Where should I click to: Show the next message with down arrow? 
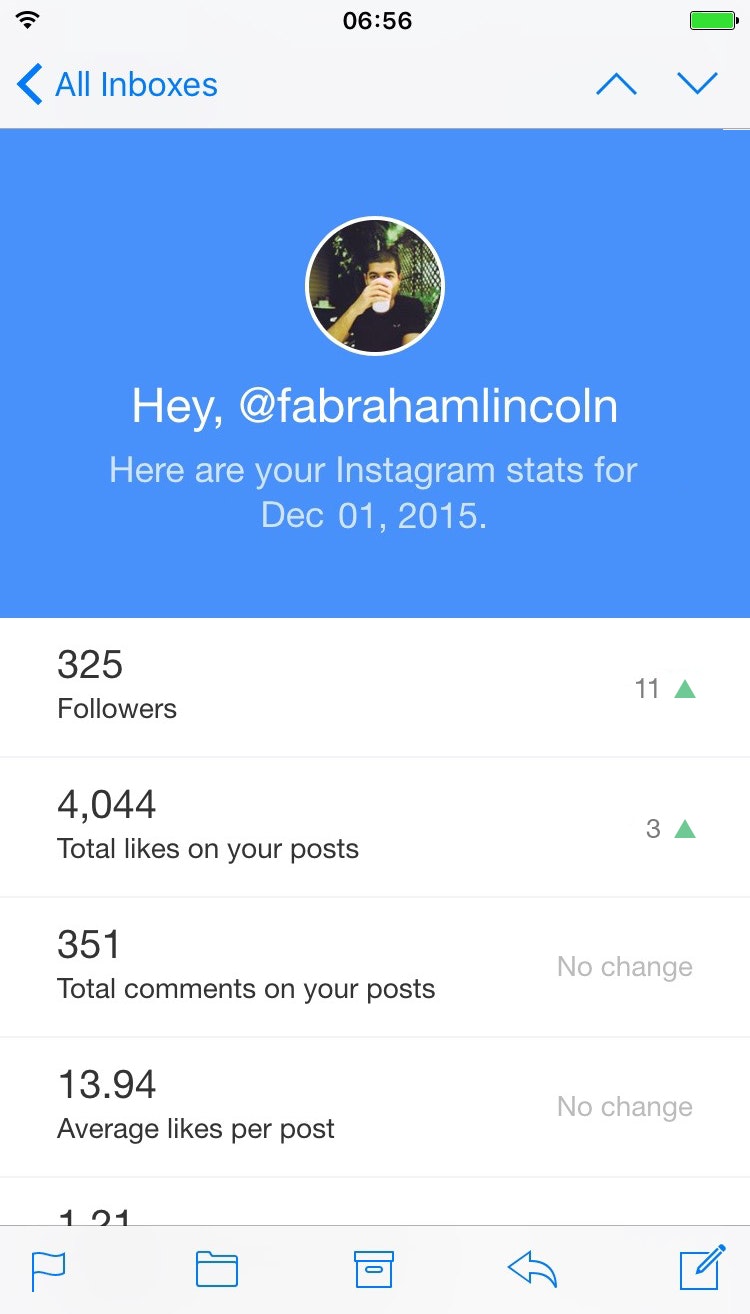(x=697, y=85)
